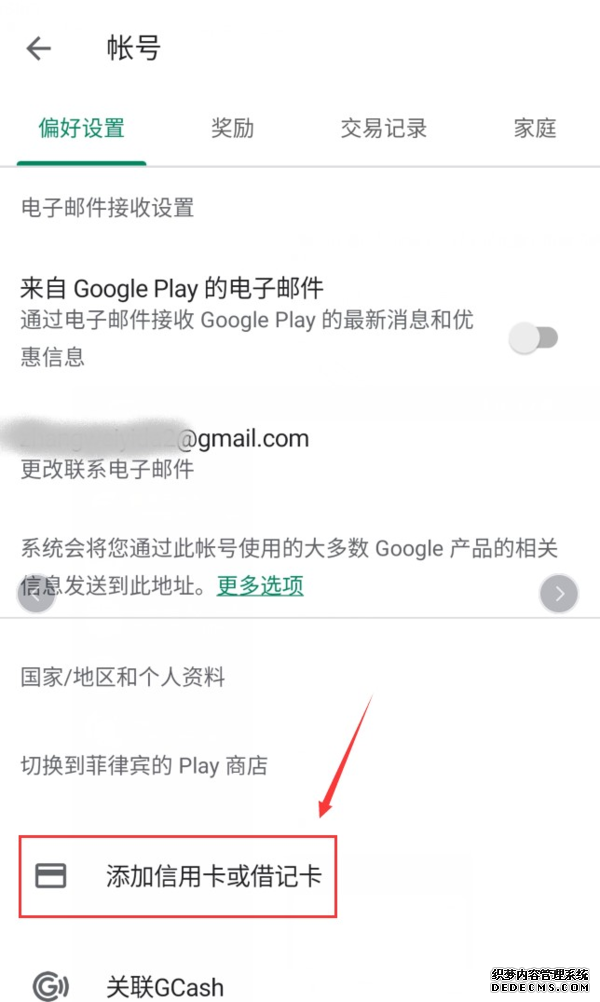The image size is (600, 1002).
Task: Open 更改联系电子邮件 row
Action: 108,469
